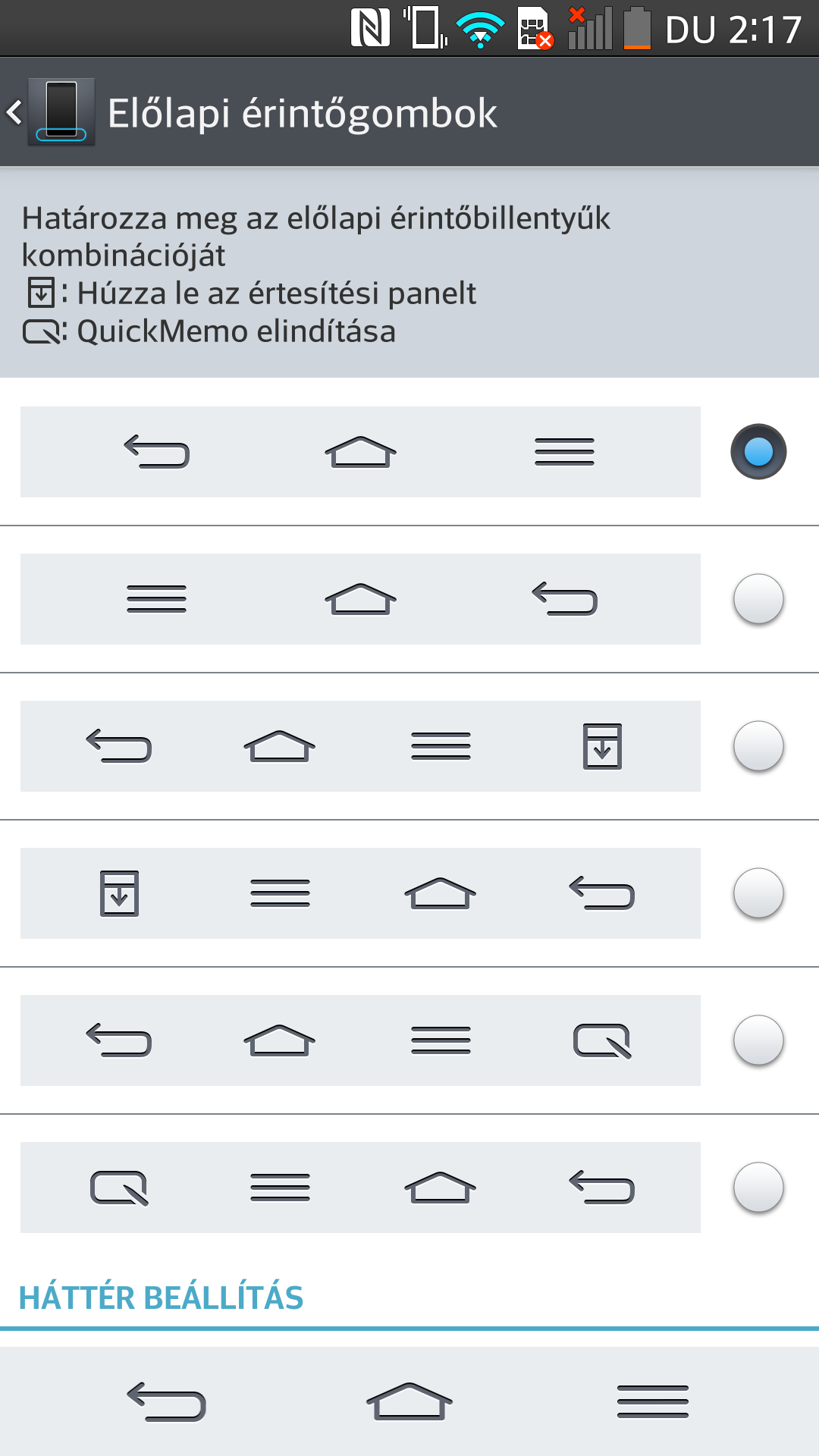
Task: Select the Menu, Home, Back layout
Action: coord(758,599)
